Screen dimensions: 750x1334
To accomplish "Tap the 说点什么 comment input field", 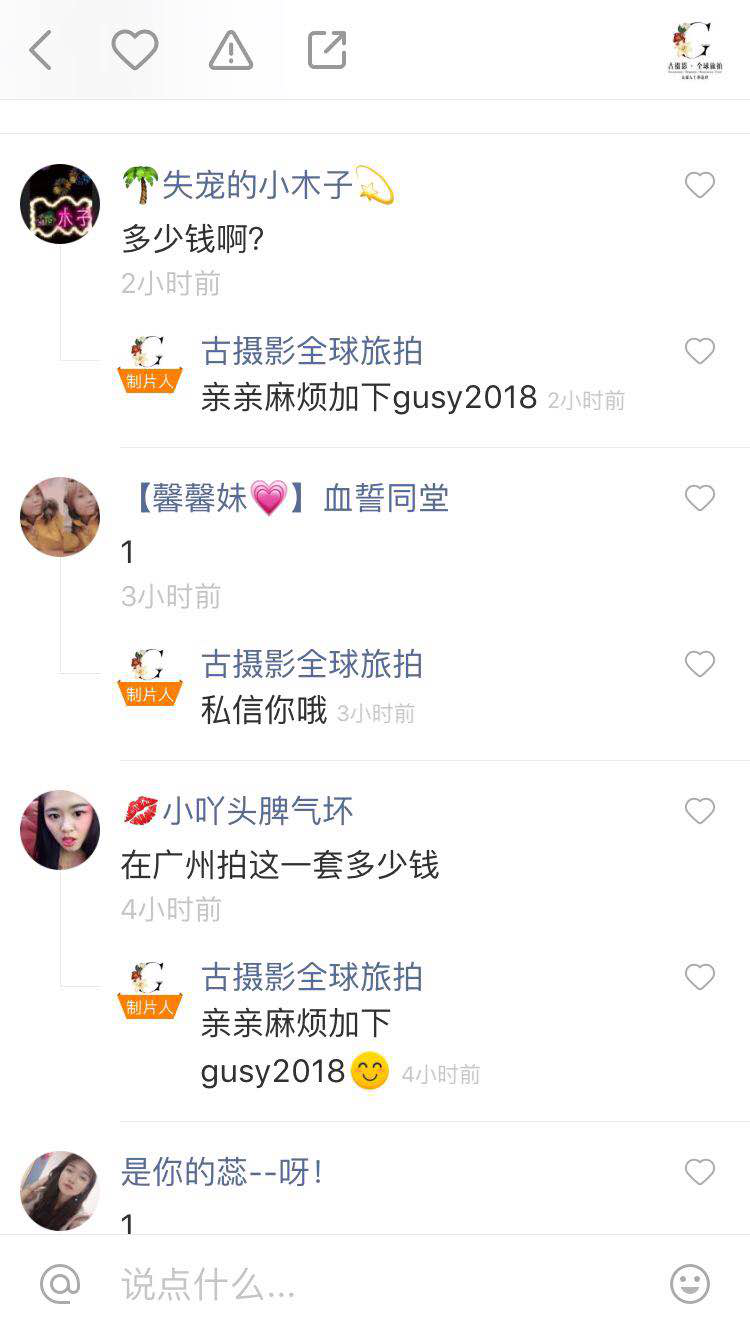I will click(x=380, y=1284).
